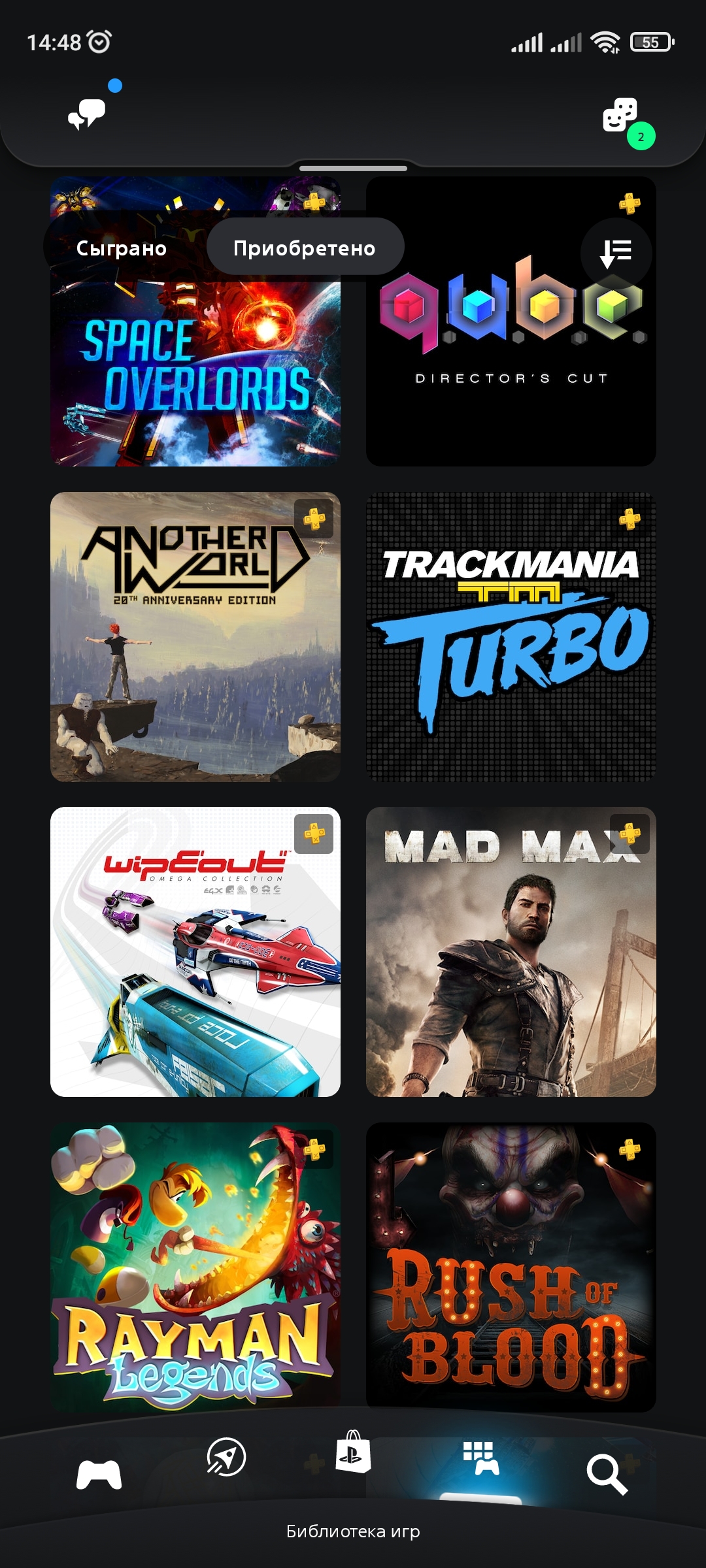
Task: Open Rayman Legends game tile
Action: 195,1267
